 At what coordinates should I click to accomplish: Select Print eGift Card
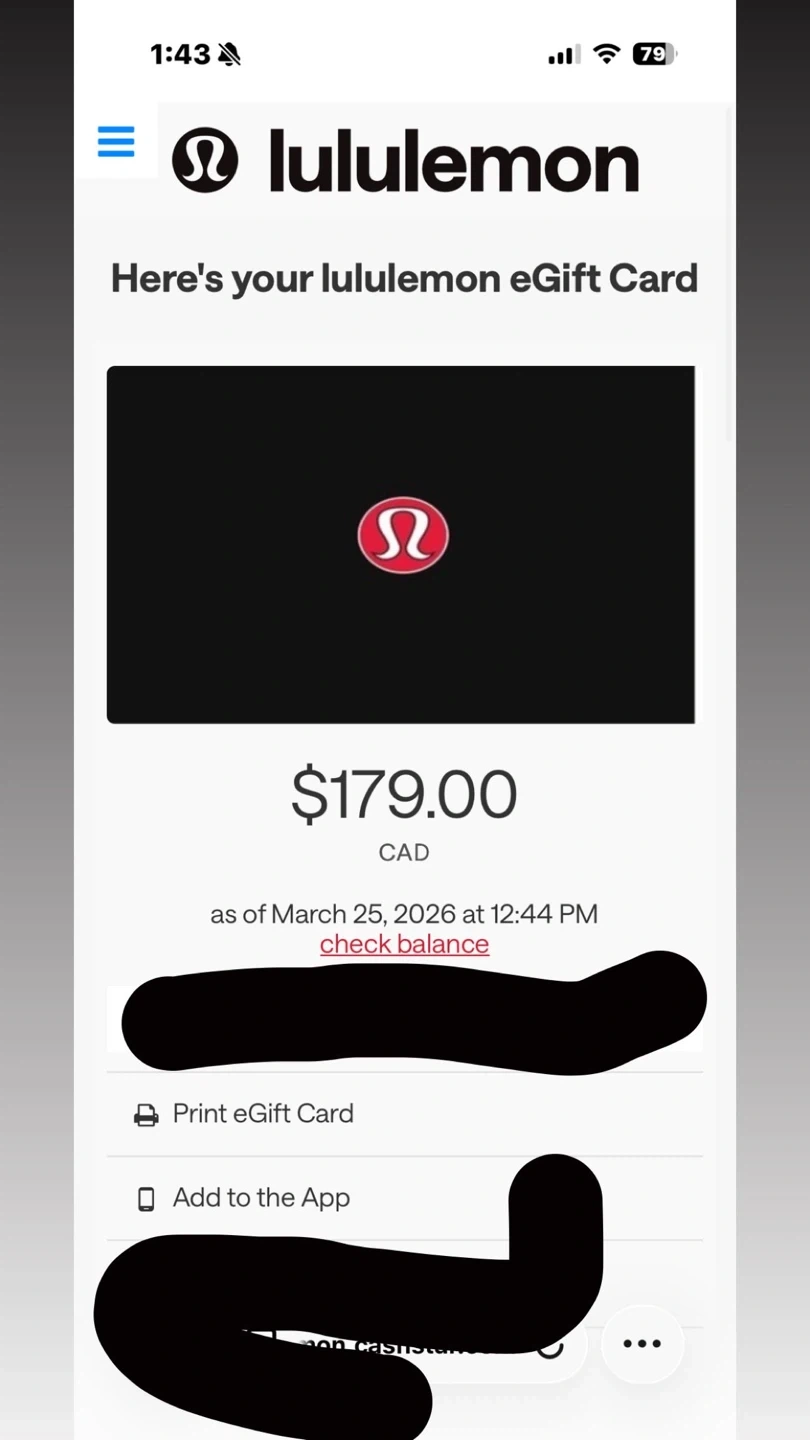click(x=262, y=1114)
